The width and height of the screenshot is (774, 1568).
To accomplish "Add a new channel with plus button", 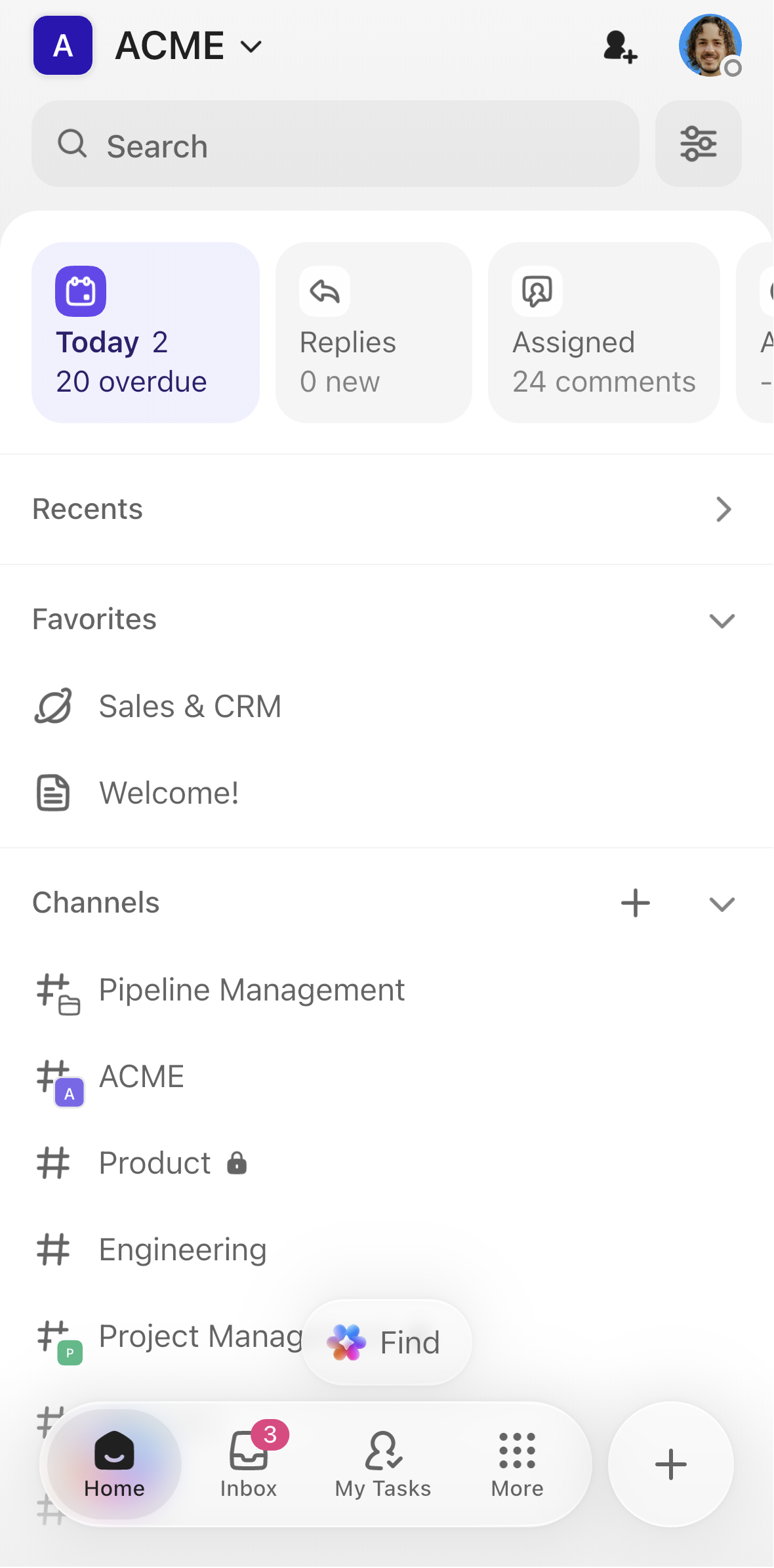I will 634,903.
